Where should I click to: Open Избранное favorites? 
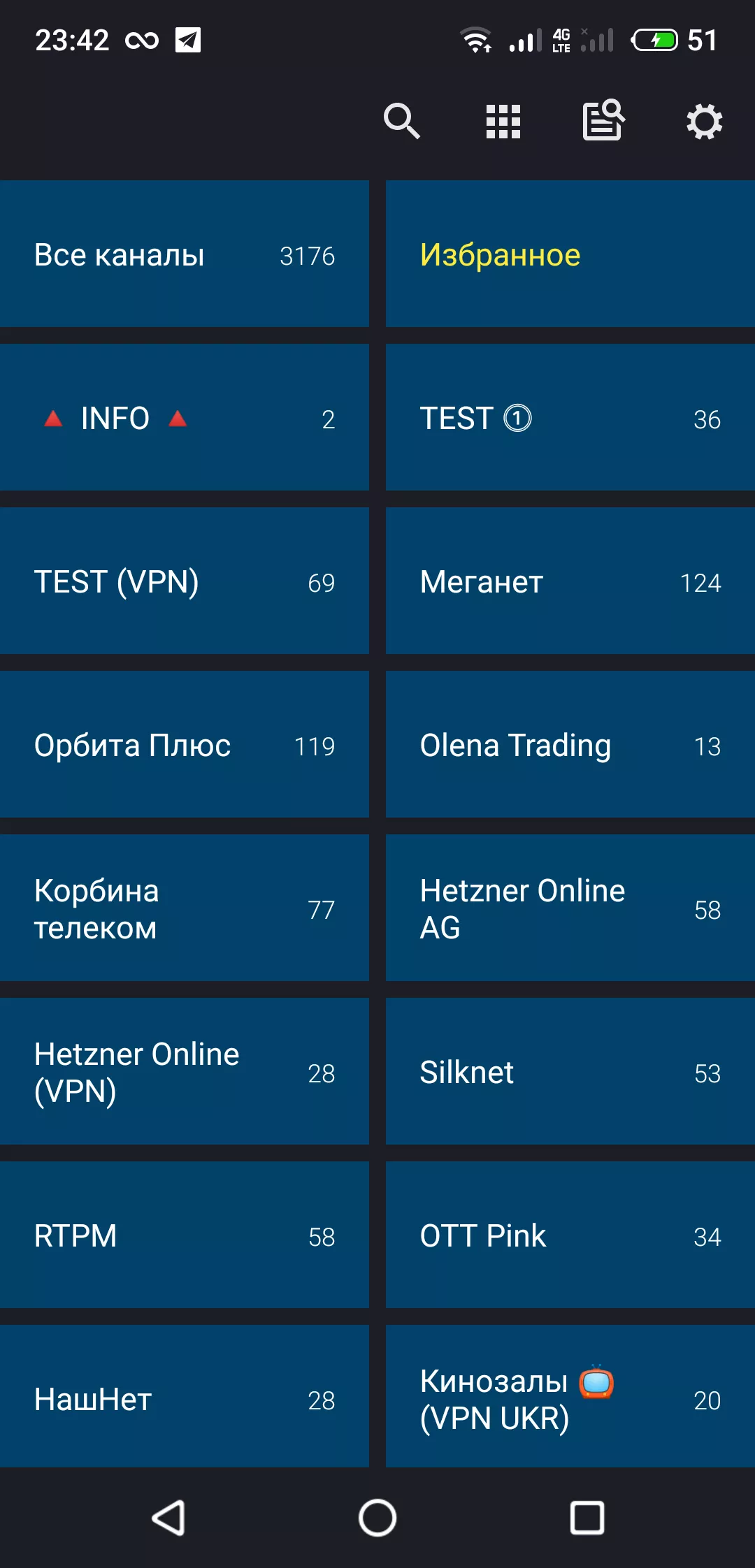point(570,254)
